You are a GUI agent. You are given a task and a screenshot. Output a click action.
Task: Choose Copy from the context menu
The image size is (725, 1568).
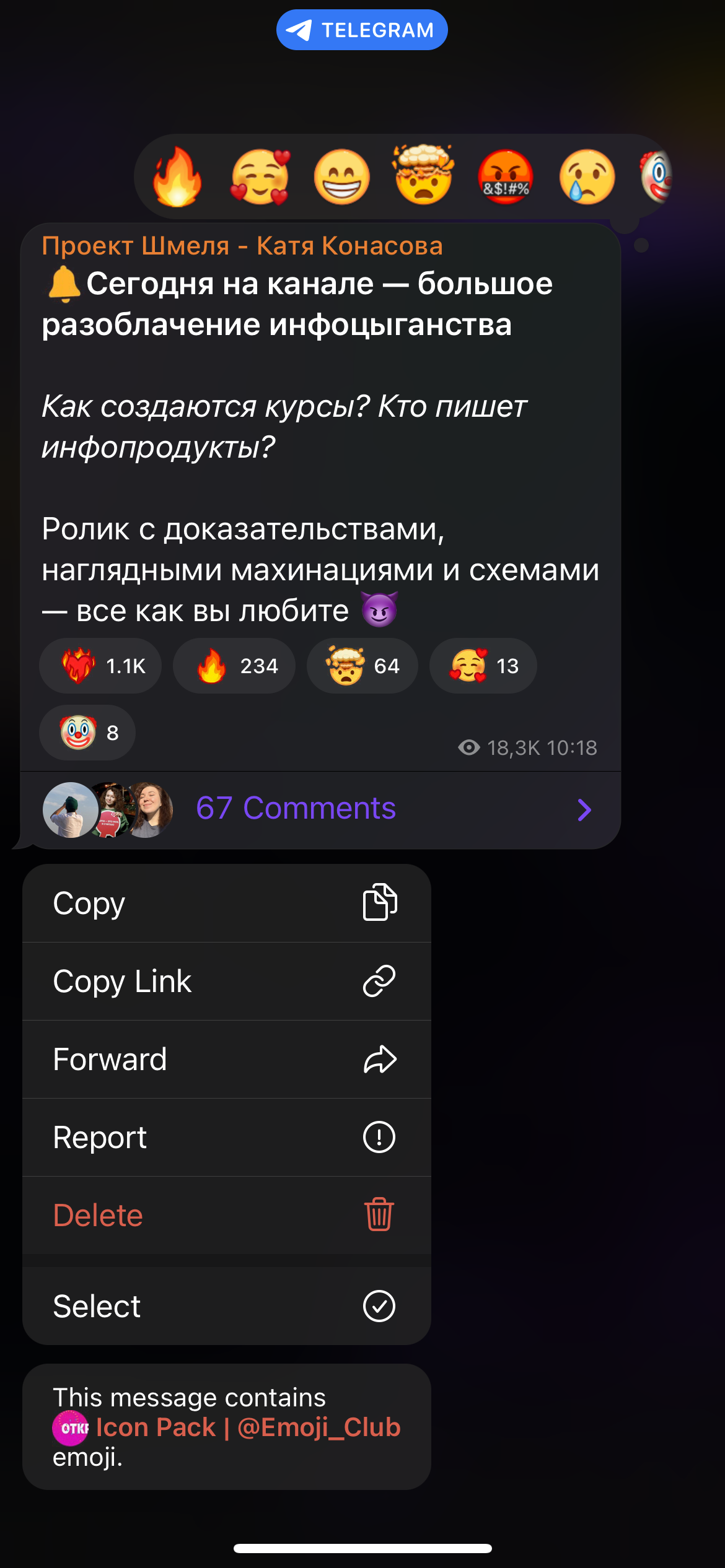click(227, 904)
